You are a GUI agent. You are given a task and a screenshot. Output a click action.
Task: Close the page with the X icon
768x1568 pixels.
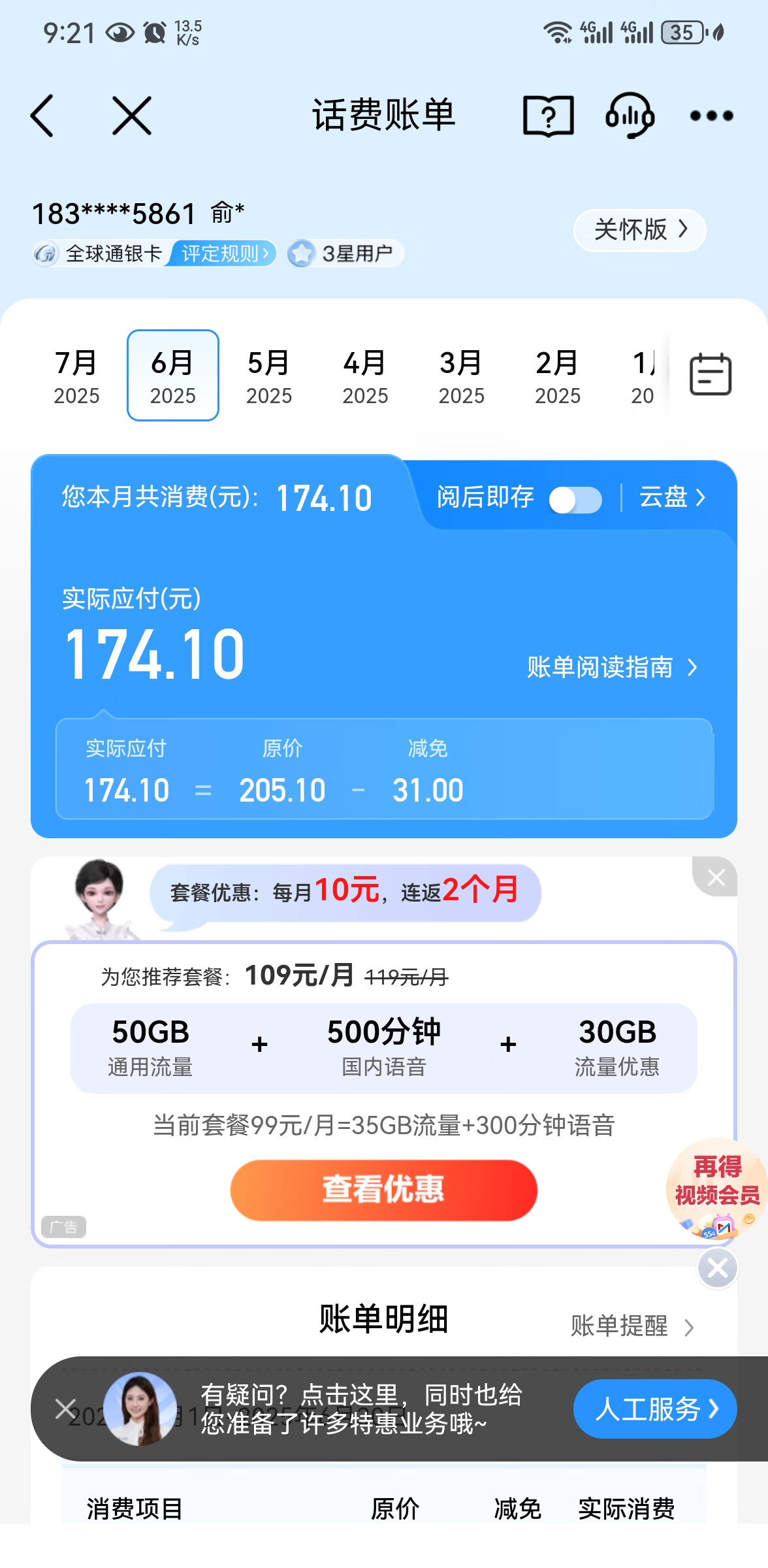point(132,116)
